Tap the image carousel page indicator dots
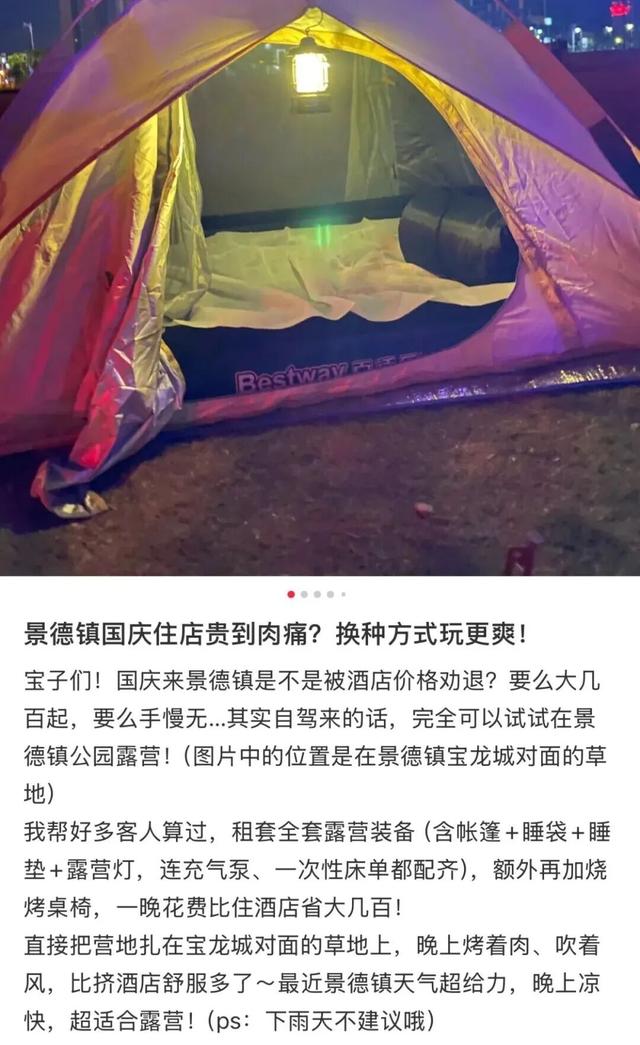The width and height of the screenshot is (640, 1045). 317,594
